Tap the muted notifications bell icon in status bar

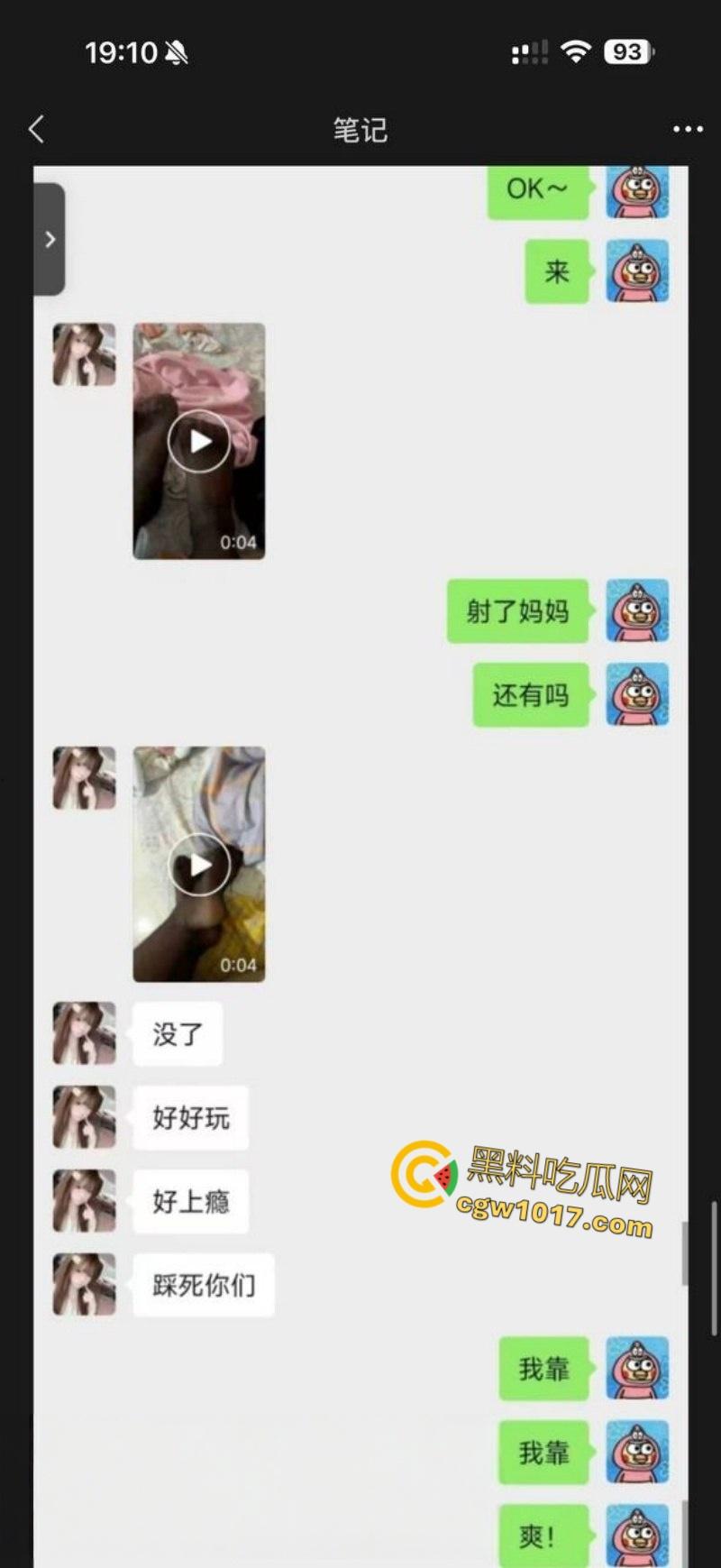177,52
